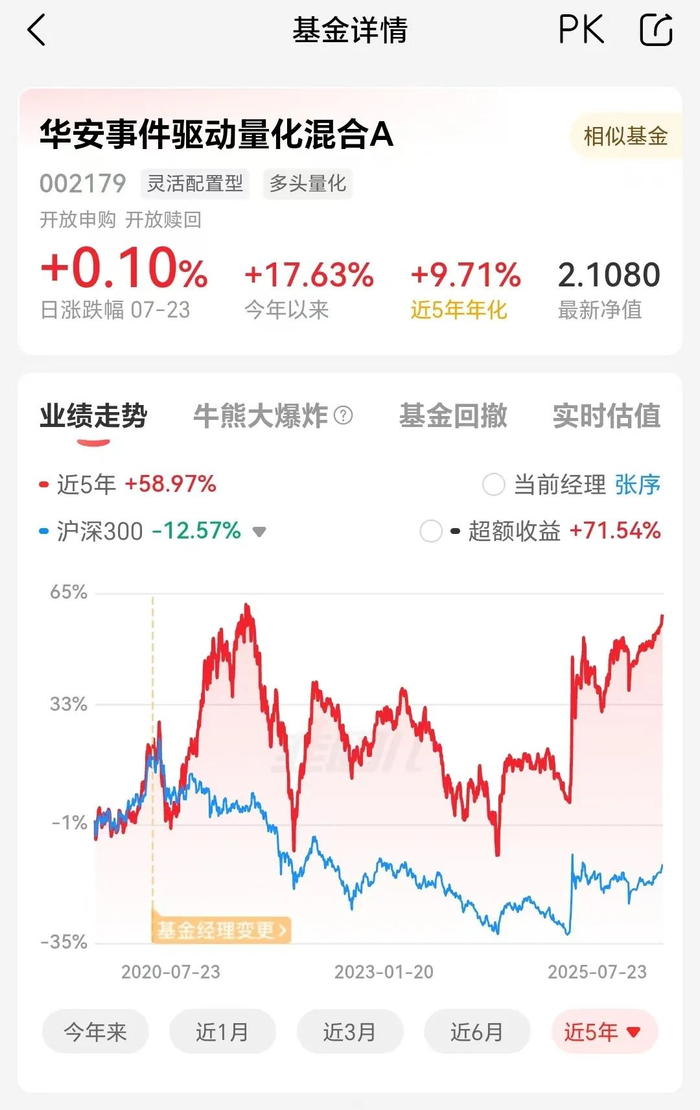
Task: Select the 近1月 time range
Action: point(222,1031)
